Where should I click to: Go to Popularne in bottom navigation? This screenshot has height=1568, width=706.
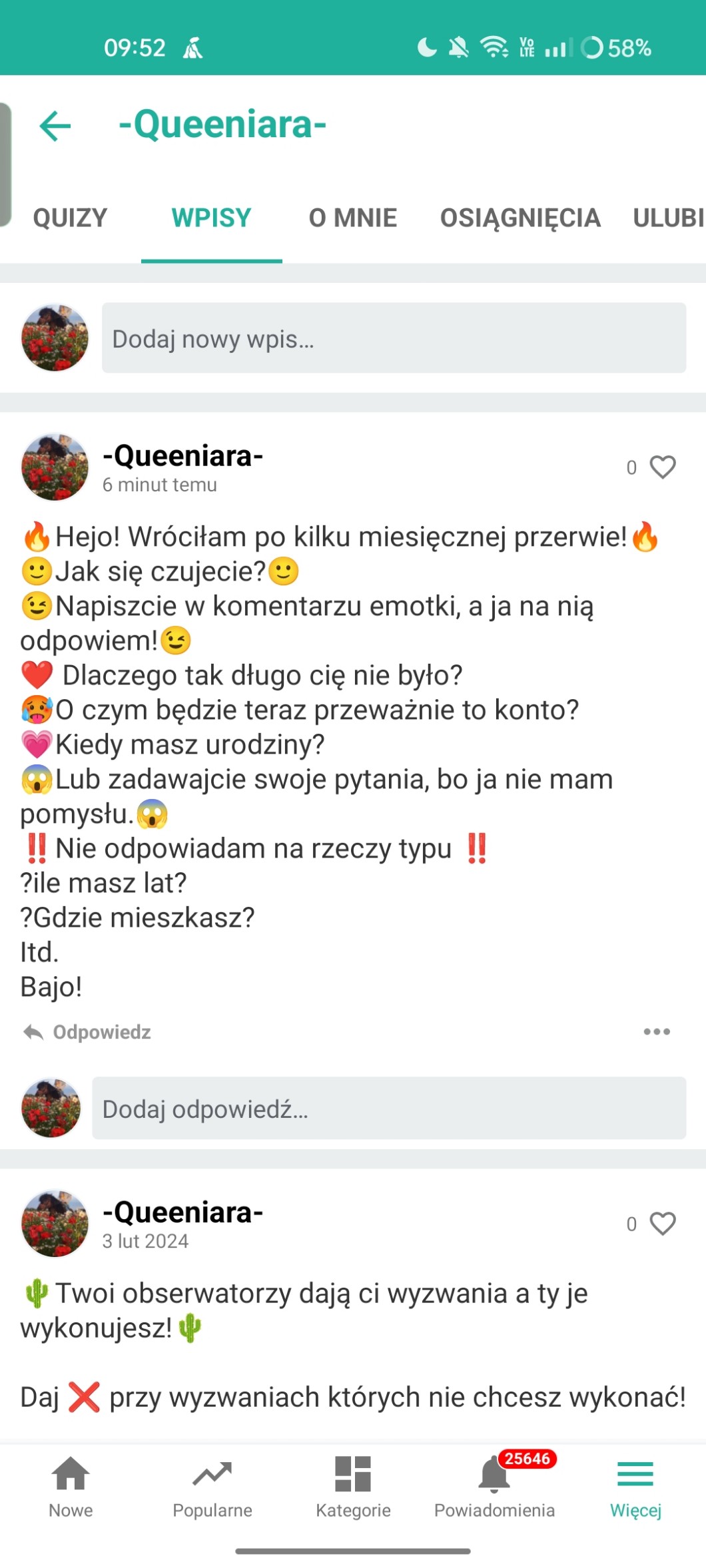pyautogui.click(x=212, y=1486)
